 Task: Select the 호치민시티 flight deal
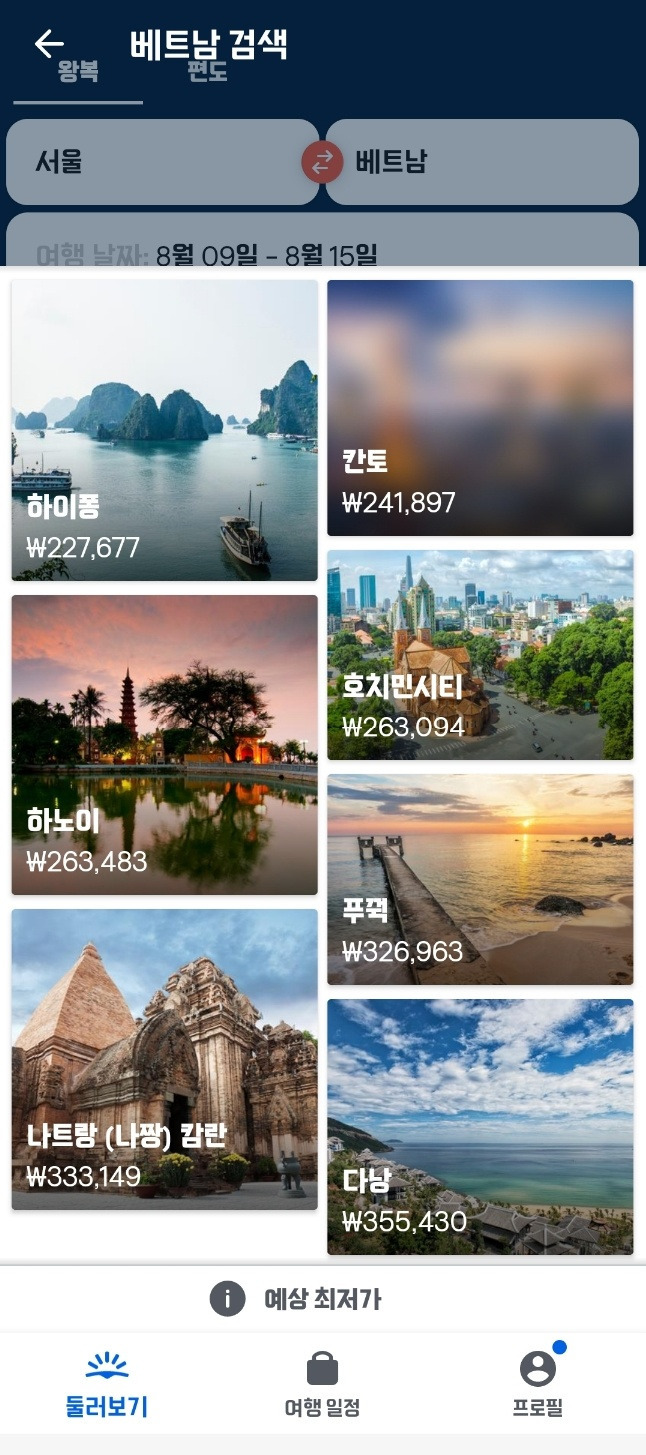pos(480,655)
